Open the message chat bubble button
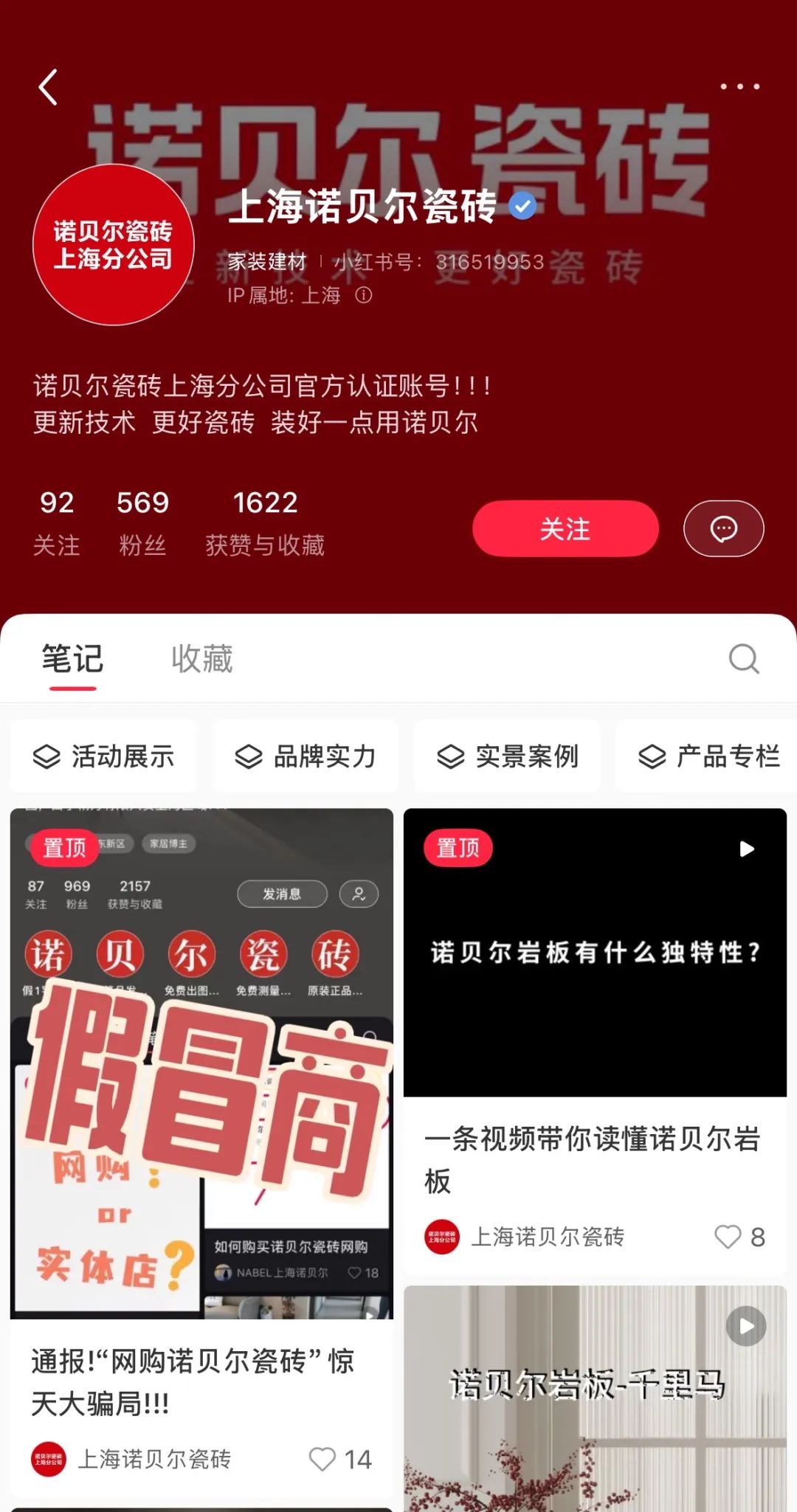Image resolution: width=797 pixels, height=1512 pixels. point(723,528)
